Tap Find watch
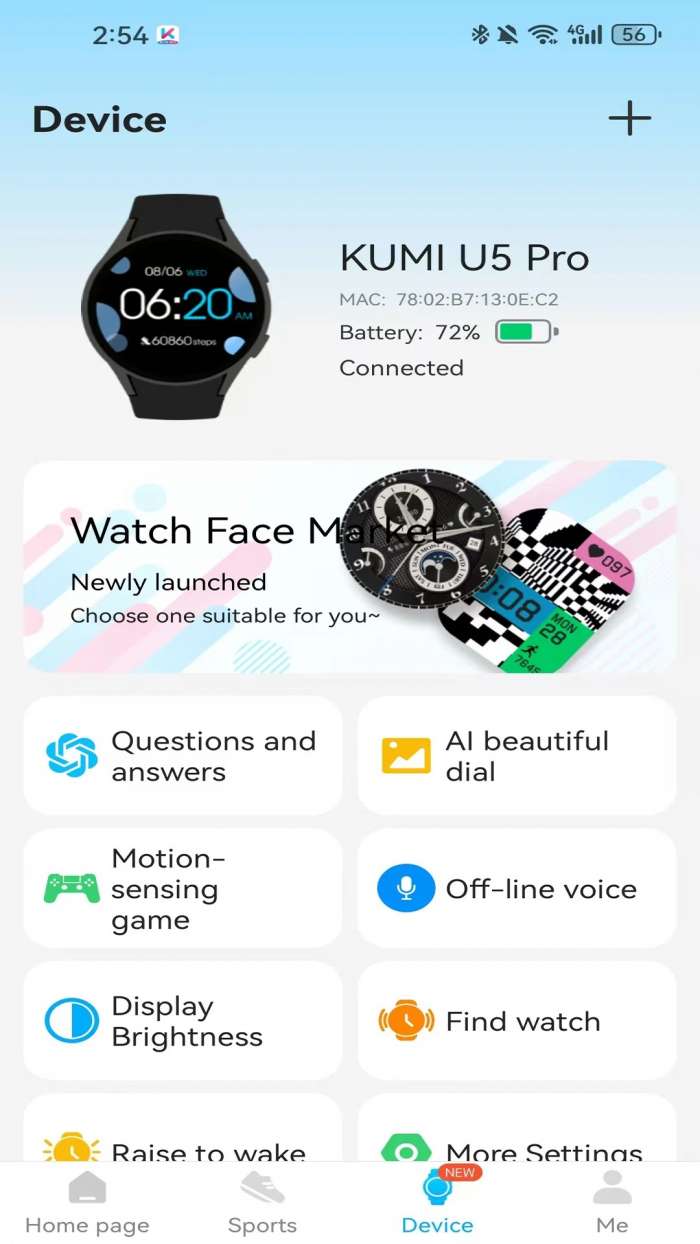This screenshot has height=1244, width=700. click(x=517, y=1021)
